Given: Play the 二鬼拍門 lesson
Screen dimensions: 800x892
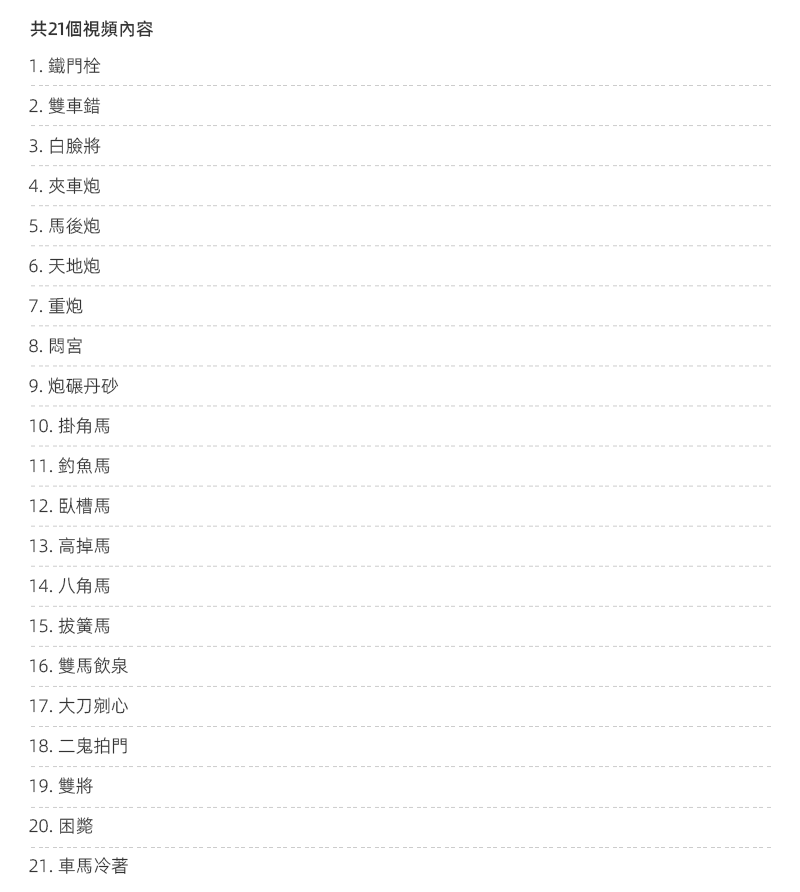Looking at the screenshot, I should pos(78,747).
